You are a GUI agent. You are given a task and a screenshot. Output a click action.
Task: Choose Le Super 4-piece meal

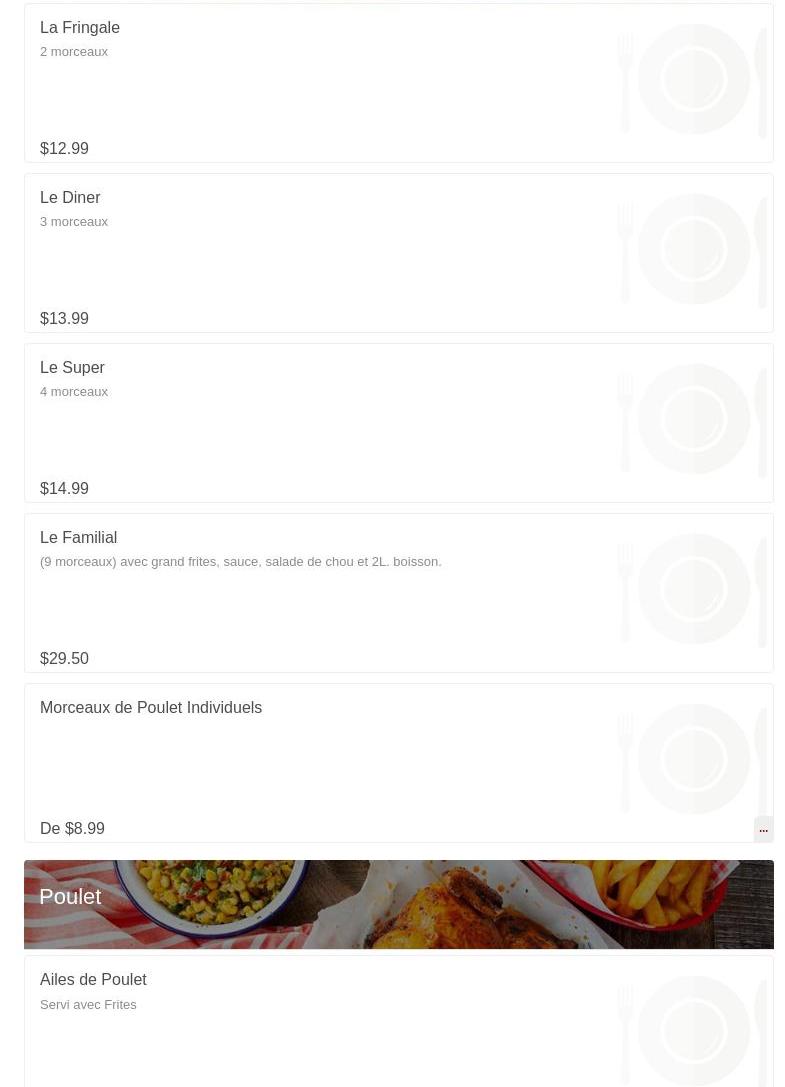[72, 368]
